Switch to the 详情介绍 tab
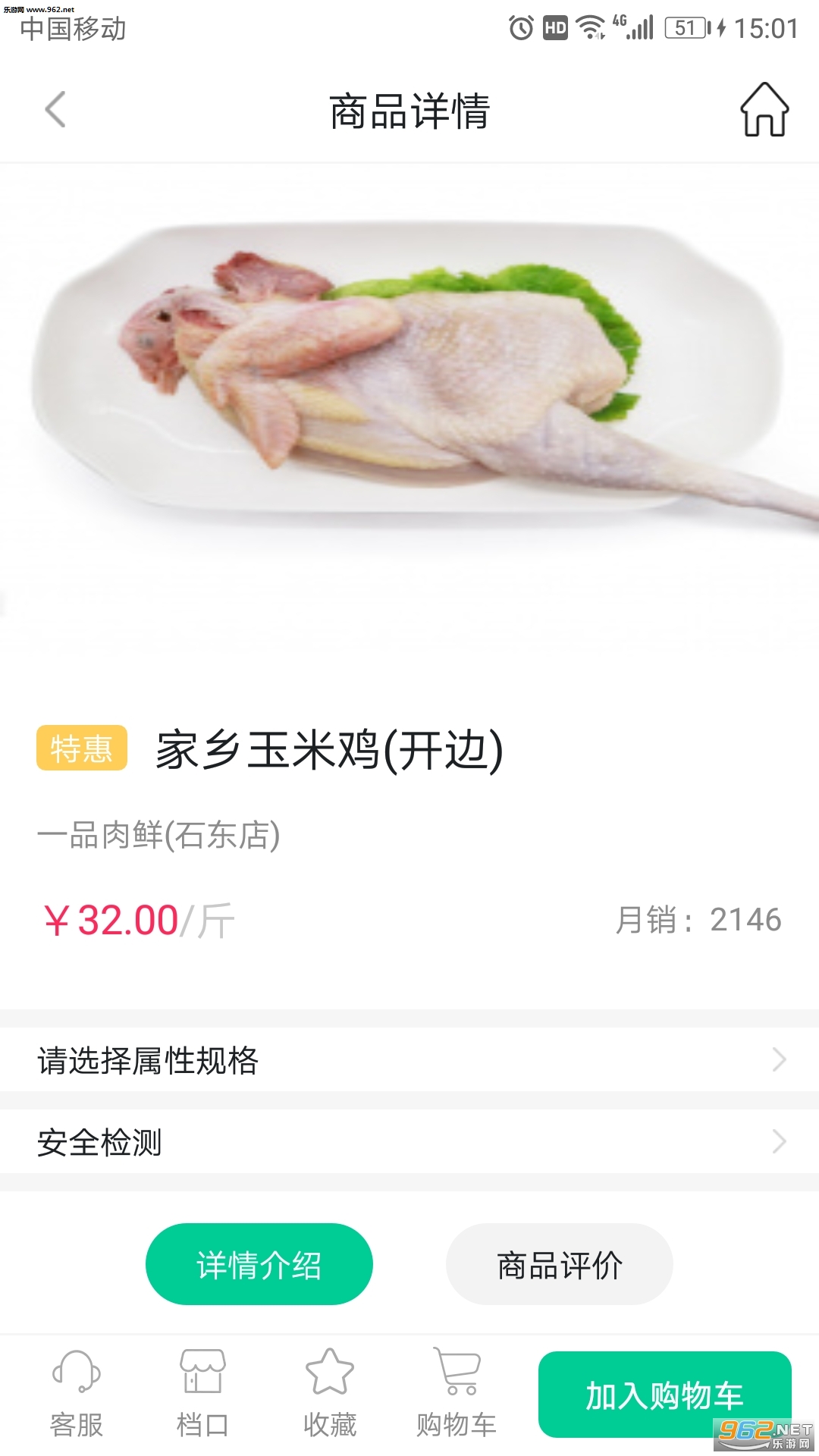 click(259, 1264)
